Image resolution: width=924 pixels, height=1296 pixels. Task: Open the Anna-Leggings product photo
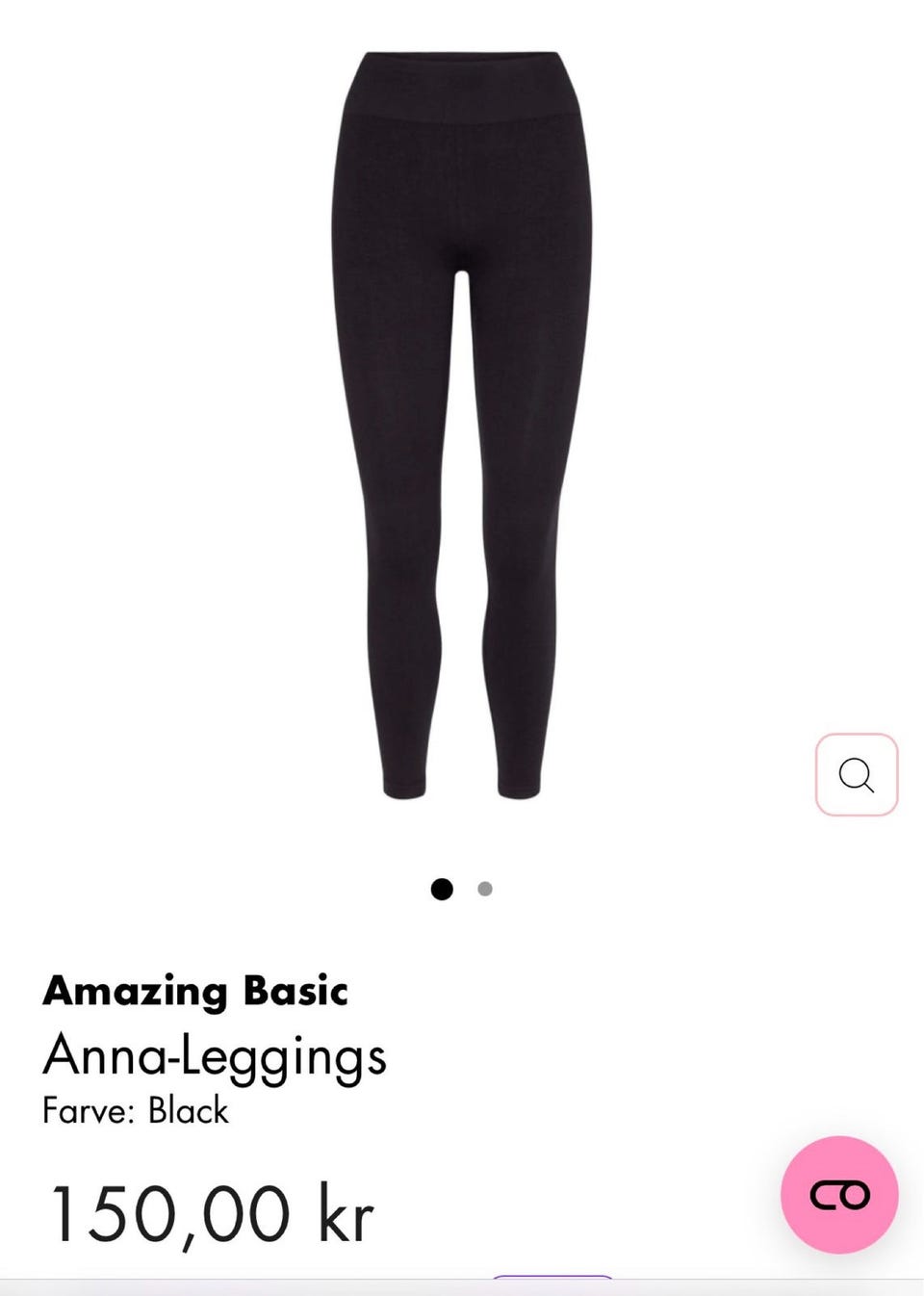point(462,424)
